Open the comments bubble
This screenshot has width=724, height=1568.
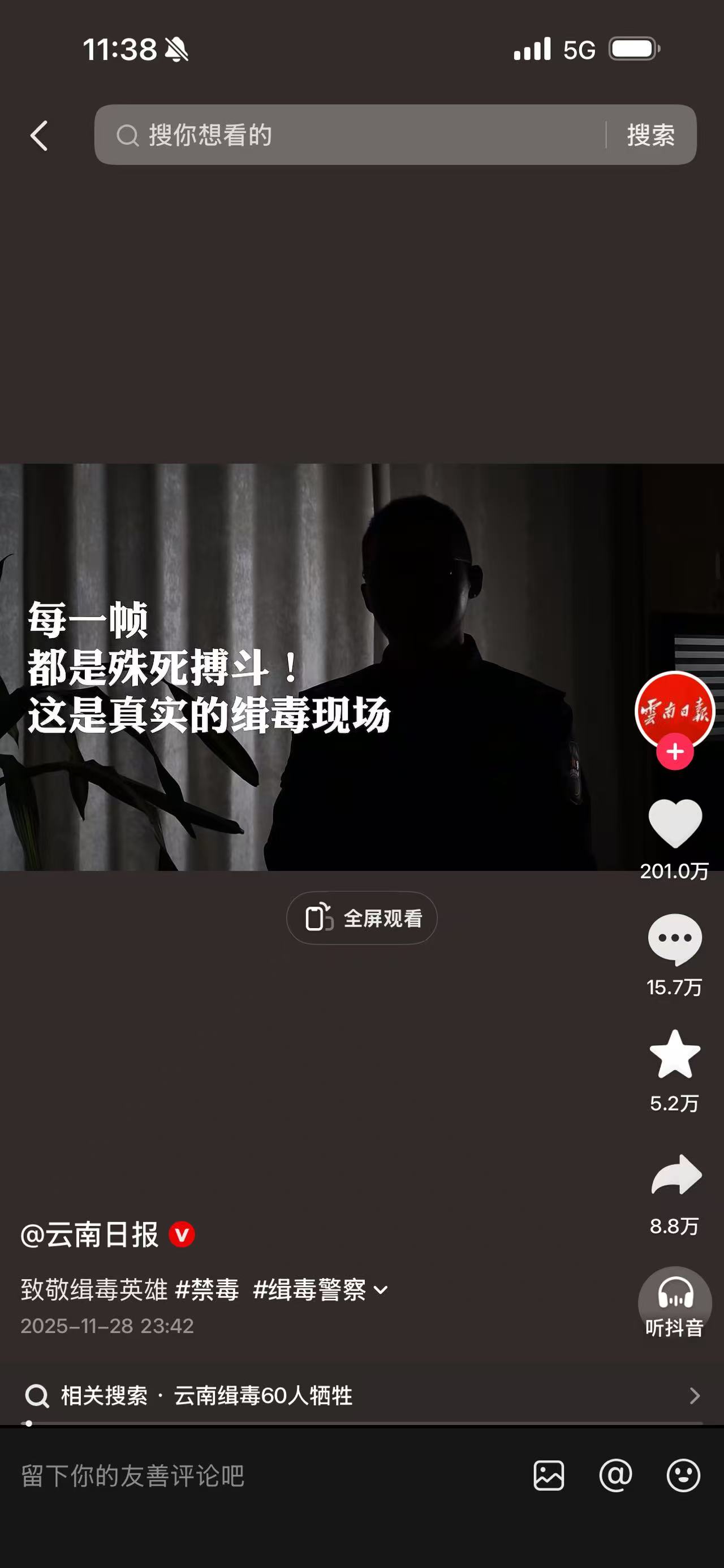(675, 939)
